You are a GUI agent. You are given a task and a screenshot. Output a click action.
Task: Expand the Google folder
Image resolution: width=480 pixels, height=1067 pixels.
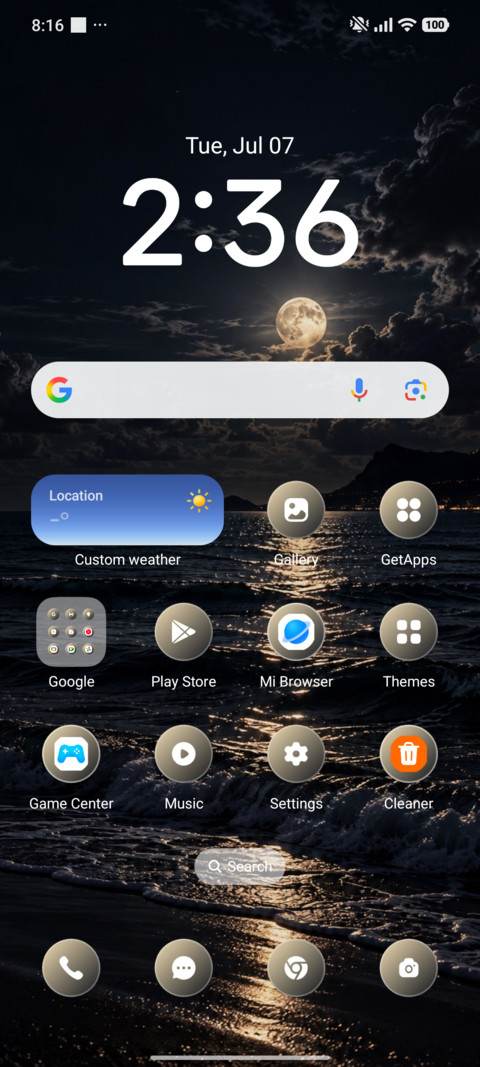(x=71, y=631)
